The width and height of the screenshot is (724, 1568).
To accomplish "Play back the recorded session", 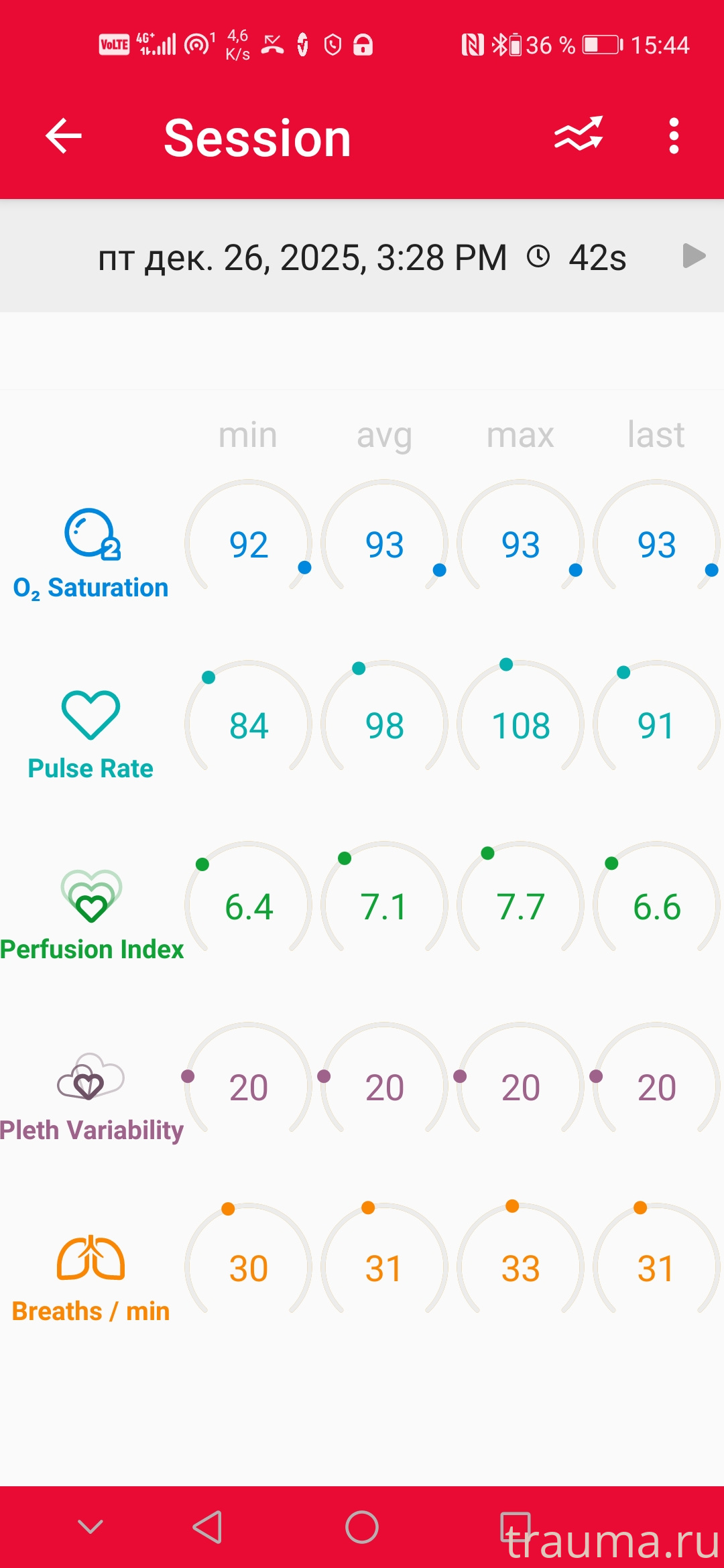I will pyautogui.click(x=694, y=256).
